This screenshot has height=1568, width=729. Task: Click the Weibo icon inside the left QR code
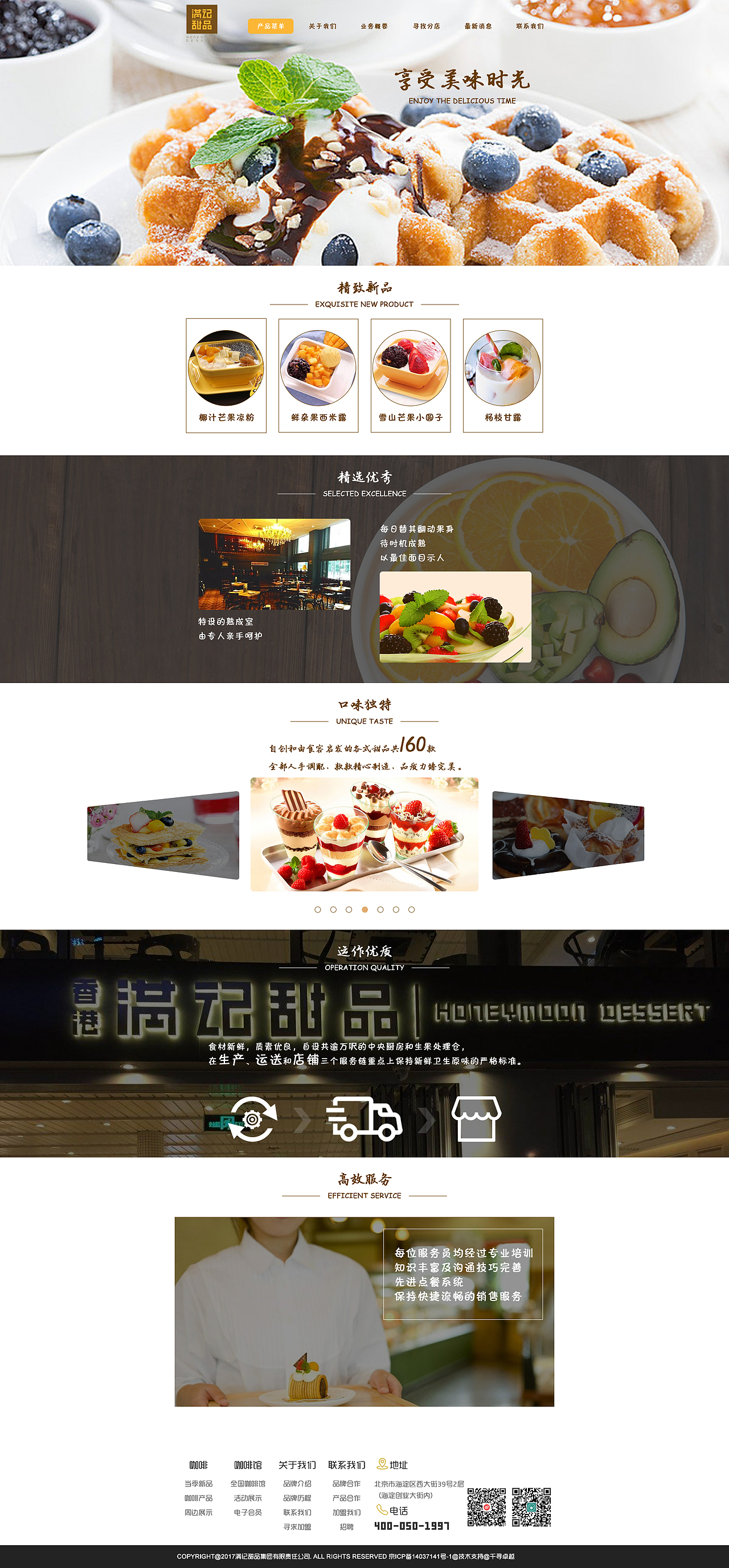[487, 1507]
